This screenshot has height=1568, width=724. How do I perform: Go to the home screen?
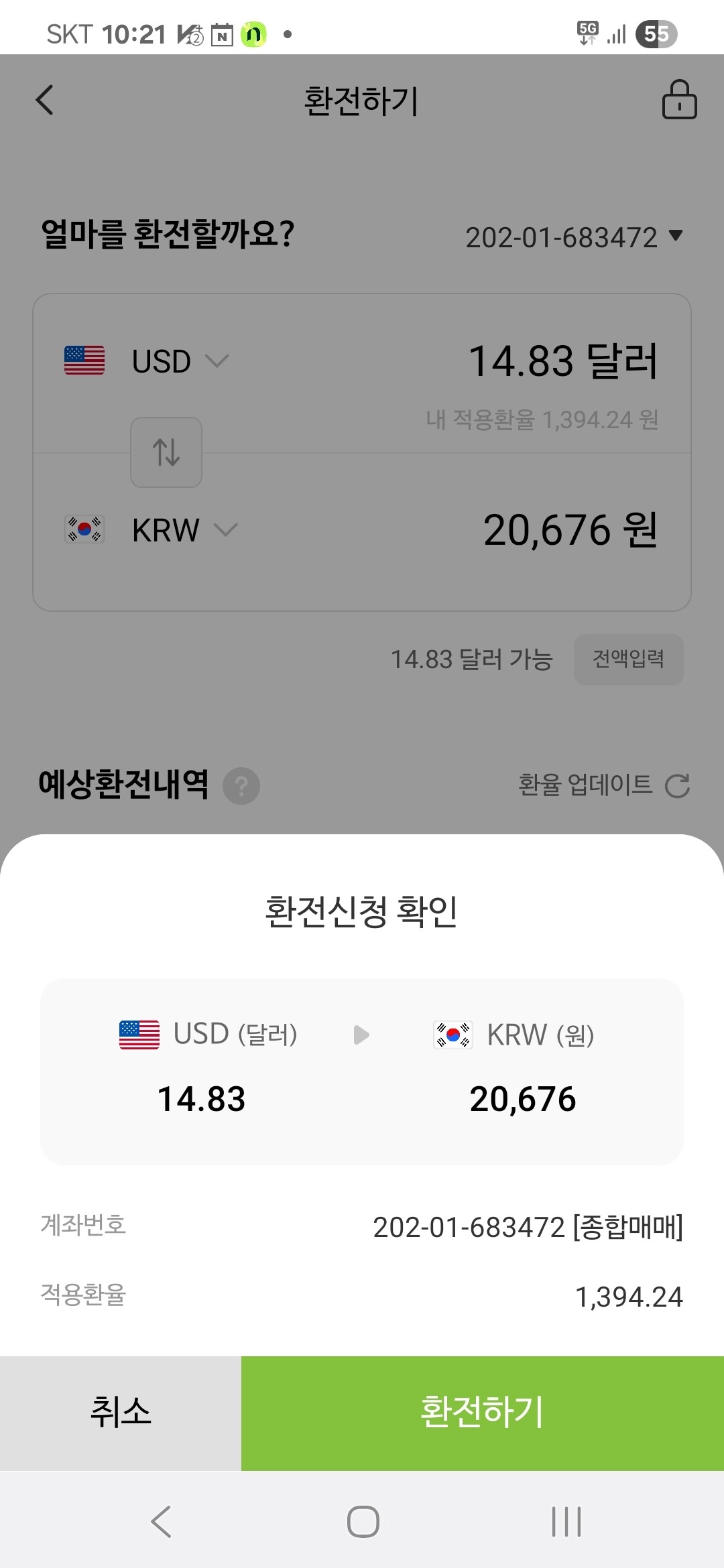363,1521
